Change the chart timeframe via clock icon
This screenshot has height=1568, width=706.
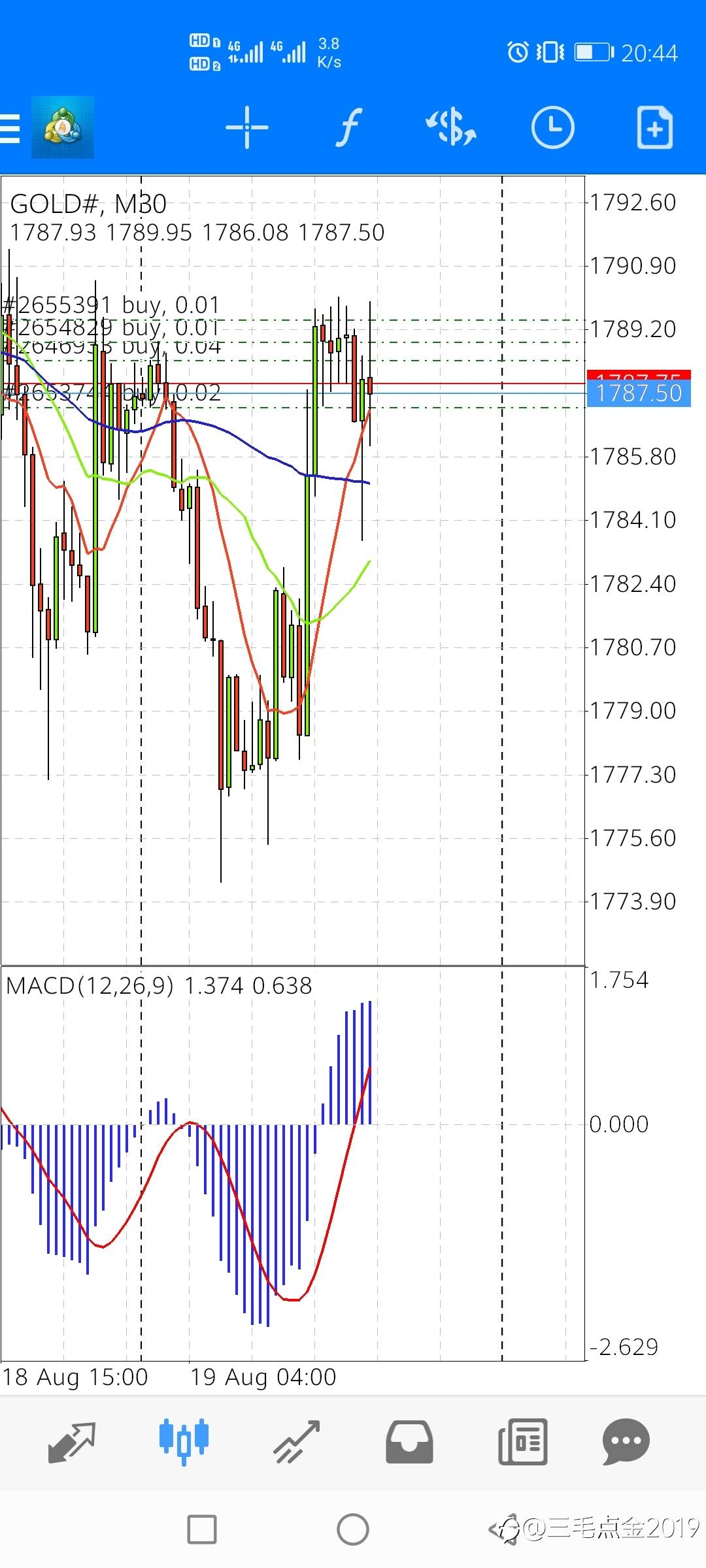tap(552, 127)
